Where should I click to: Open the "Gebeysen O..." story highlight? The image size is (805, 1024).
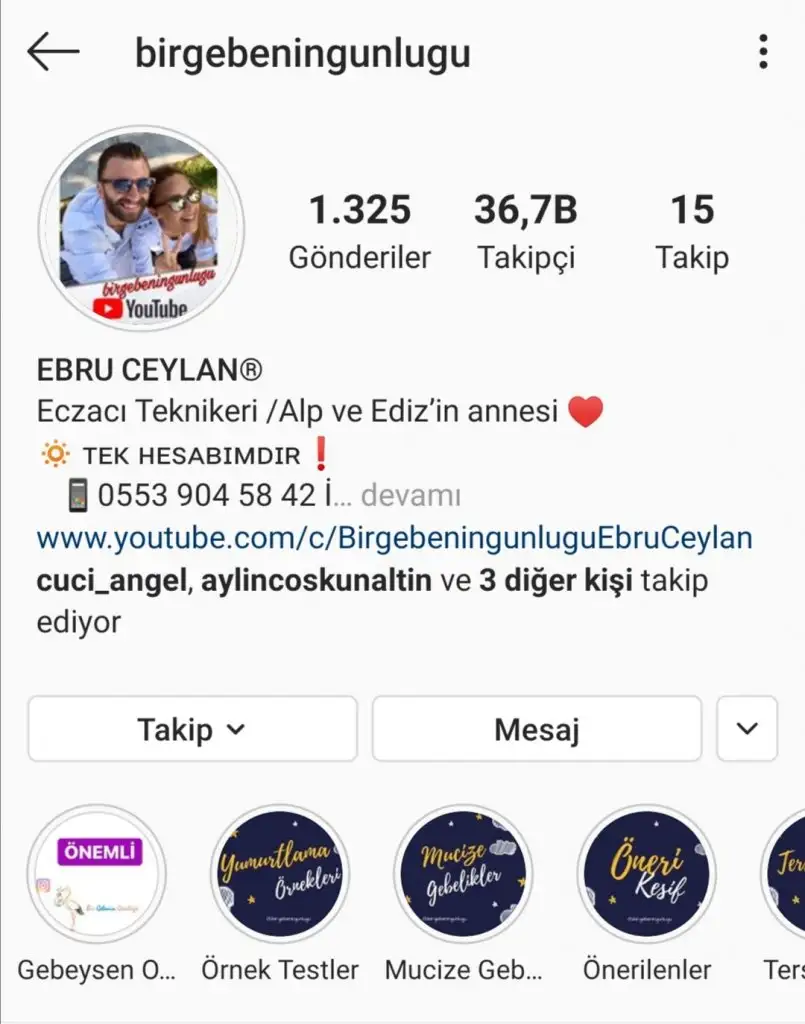point(97,873)
